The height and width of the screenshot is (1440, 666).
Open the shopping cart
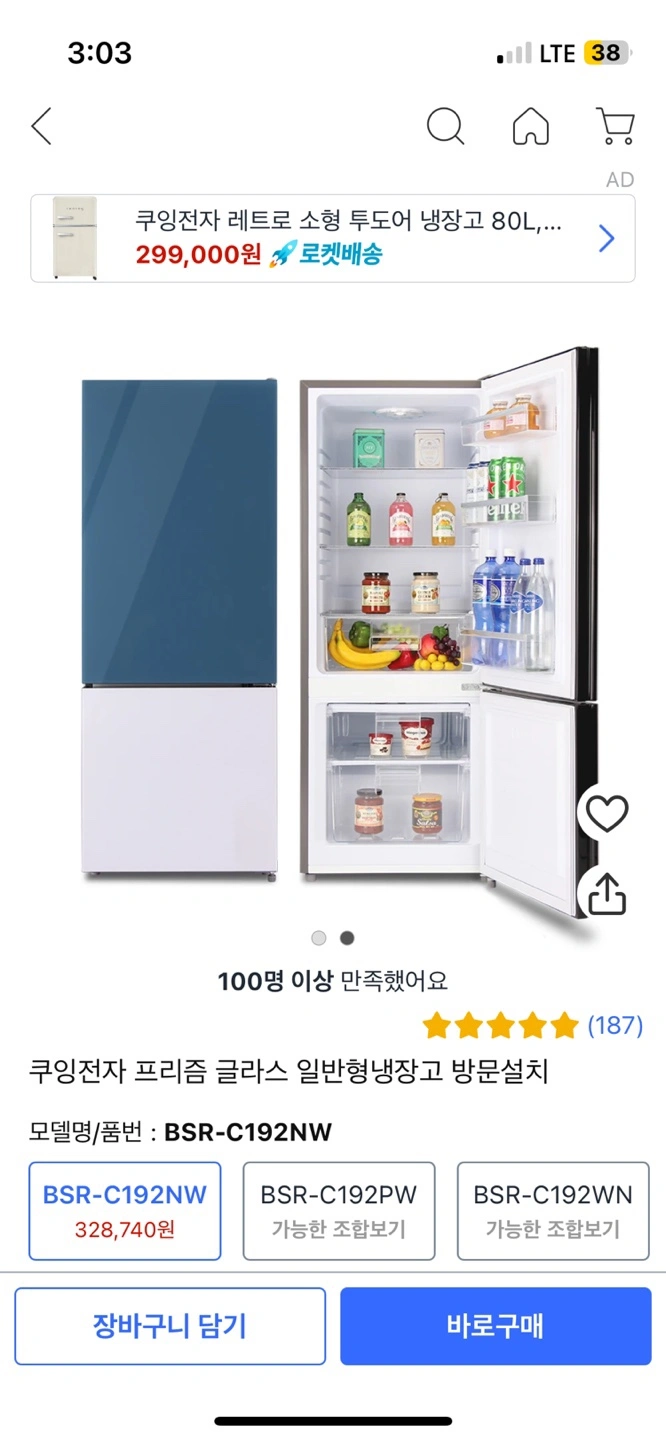(616, 127)
